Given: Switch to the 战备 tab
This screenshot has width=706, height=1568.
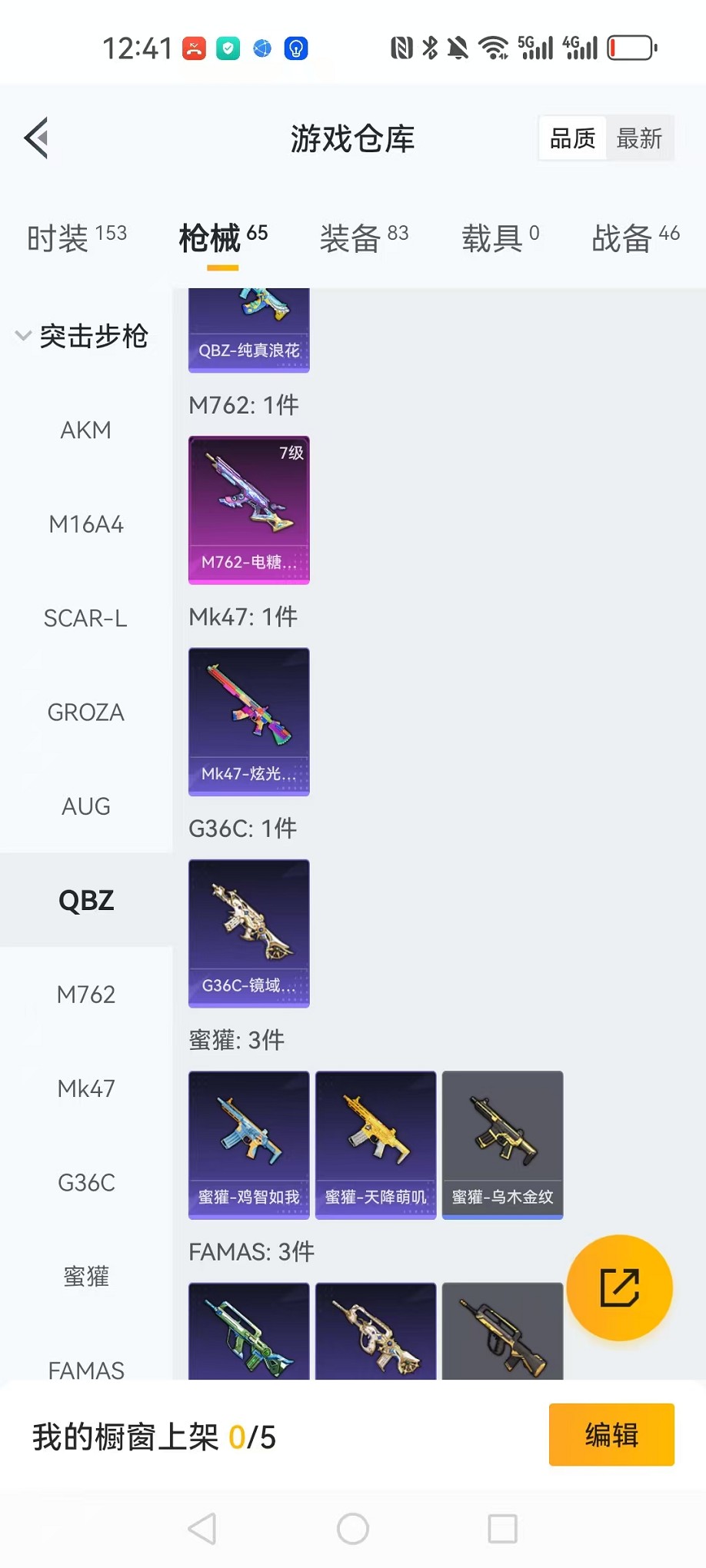Looking at the screenshot, I should click(x=635, y=238).
